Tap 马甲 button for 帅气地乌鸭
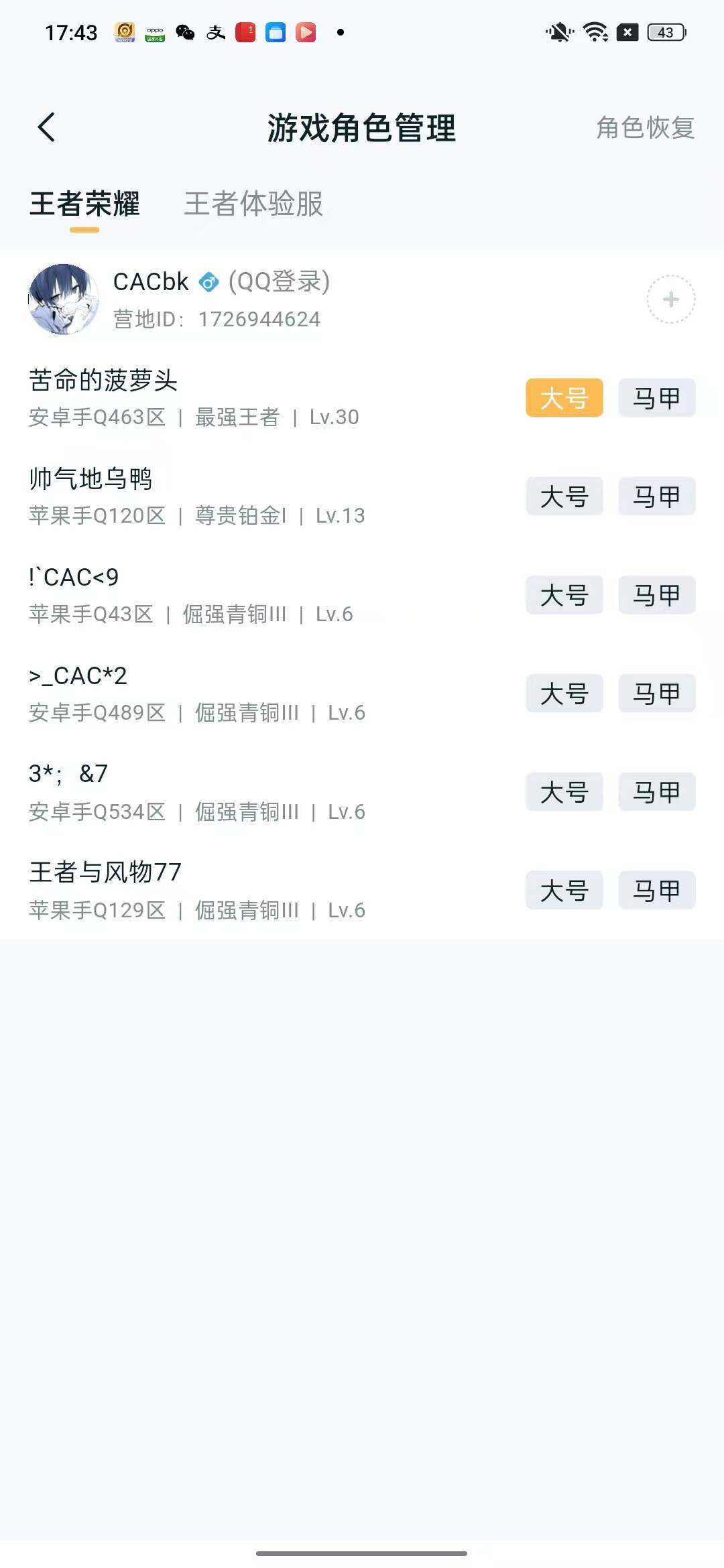The image size is (724, 1568). click(656, 497)
